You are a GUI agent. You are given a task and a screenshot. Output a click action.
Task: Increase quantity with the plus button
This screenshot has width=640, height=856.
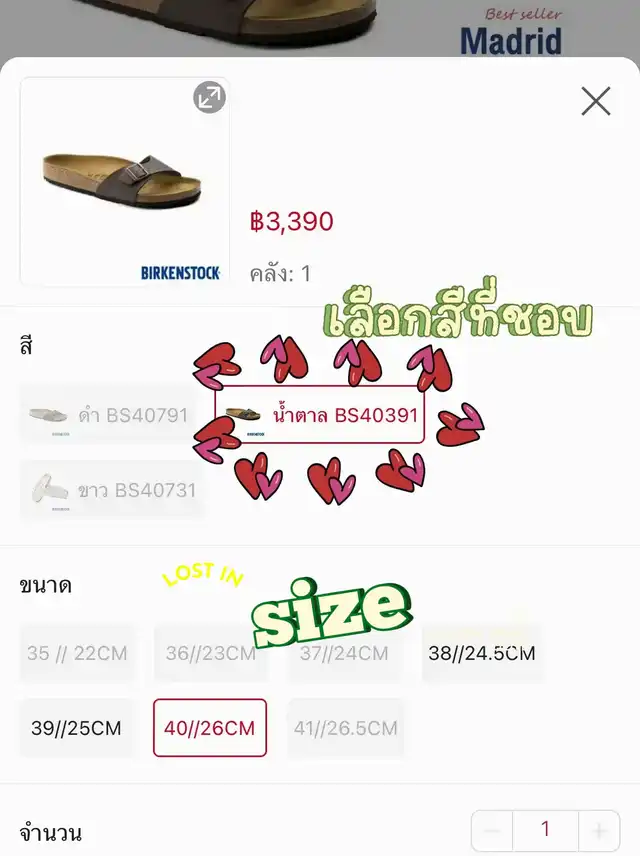(599, 830)
